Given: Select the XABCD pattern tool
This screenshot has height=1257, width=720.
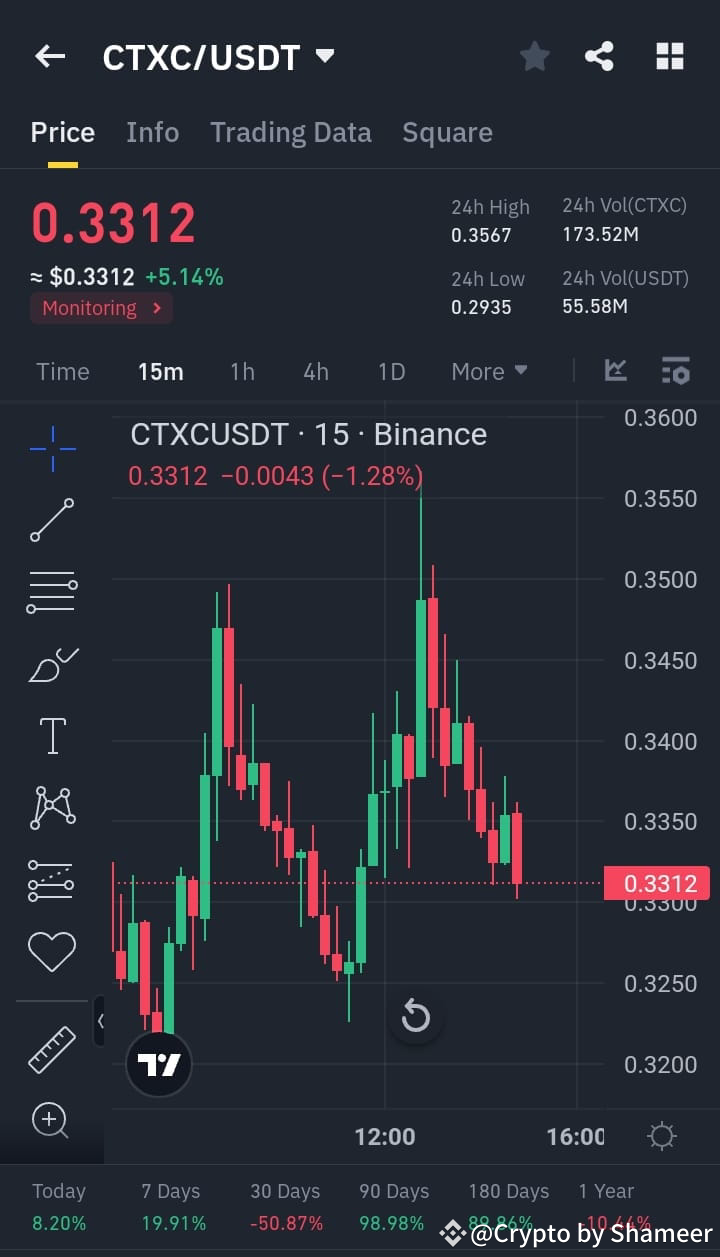Looking at the screenshot, I should pyautogui.click(x=51, y=806).
